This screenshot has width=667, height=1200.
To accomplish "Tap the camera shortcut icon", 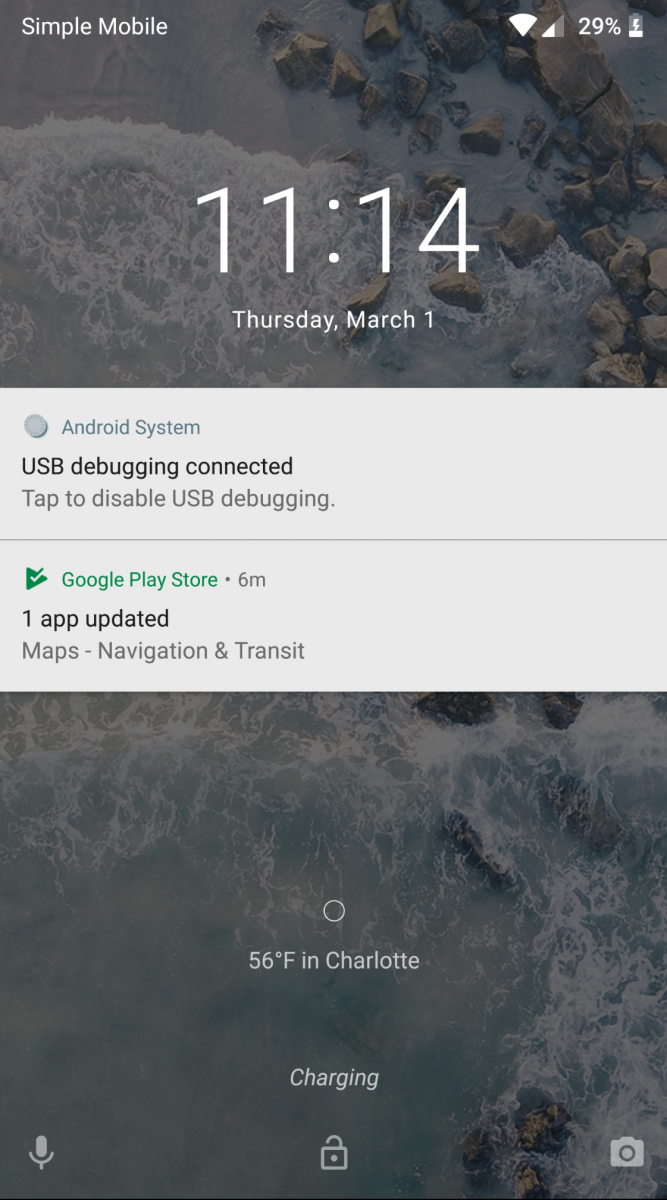I will click(x=627, y=1153).
